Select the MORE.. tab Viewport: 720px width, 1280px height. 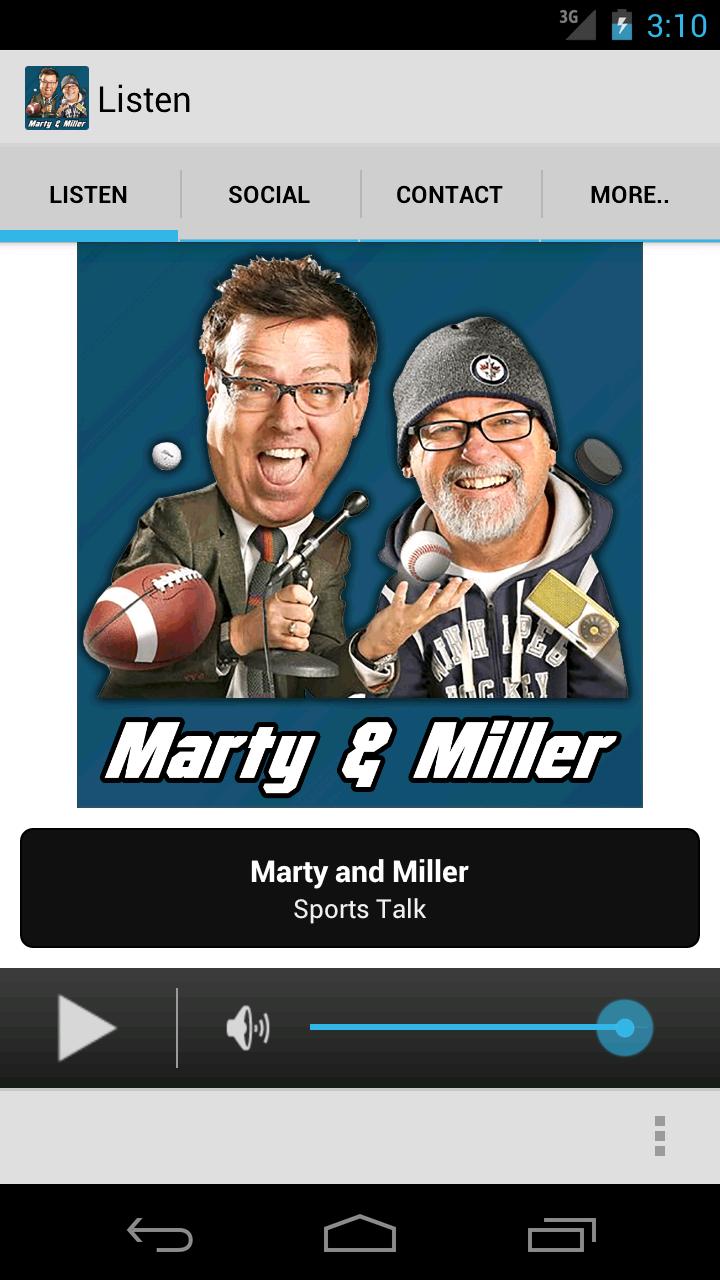[629, 194]
